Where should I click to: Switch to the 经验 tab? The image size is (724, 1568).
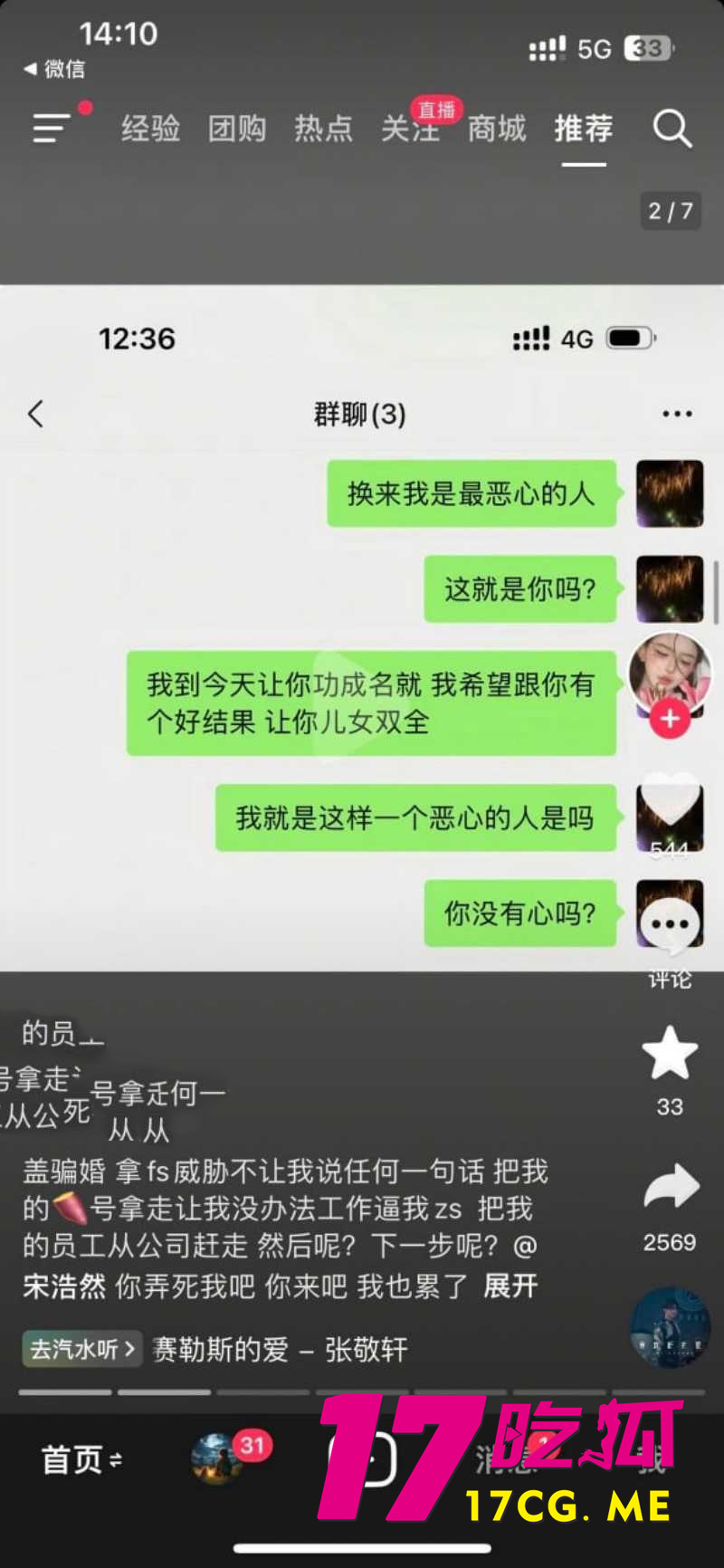pyautogui.click(x=150, y=129)
